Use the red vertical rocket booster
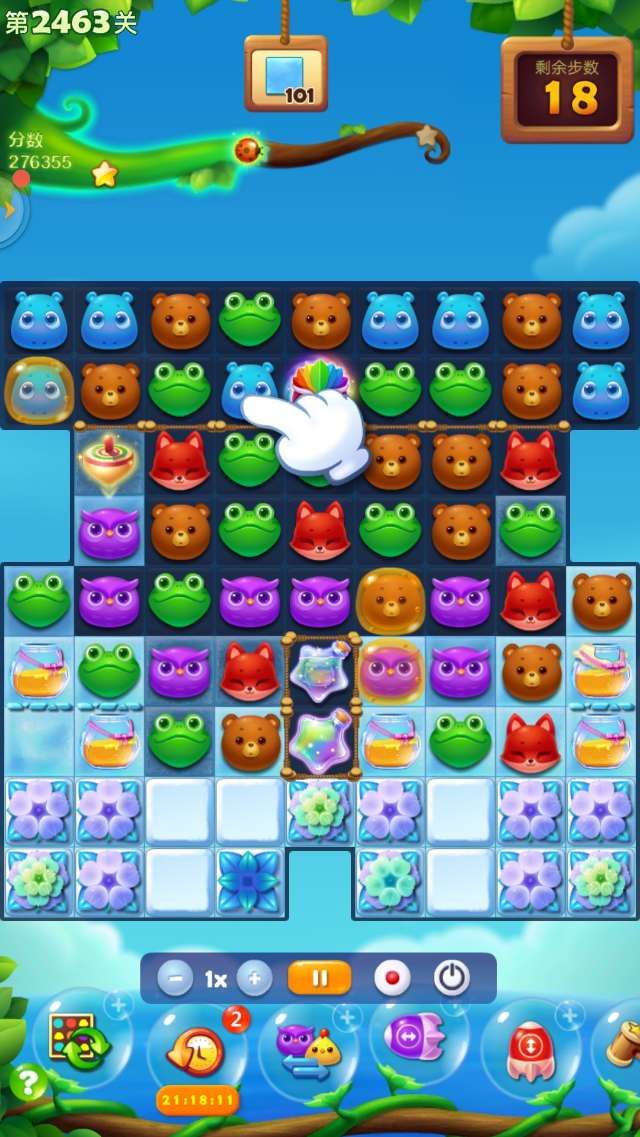The height and width of the screenshot is (1137, 640). click(530, 1047)
